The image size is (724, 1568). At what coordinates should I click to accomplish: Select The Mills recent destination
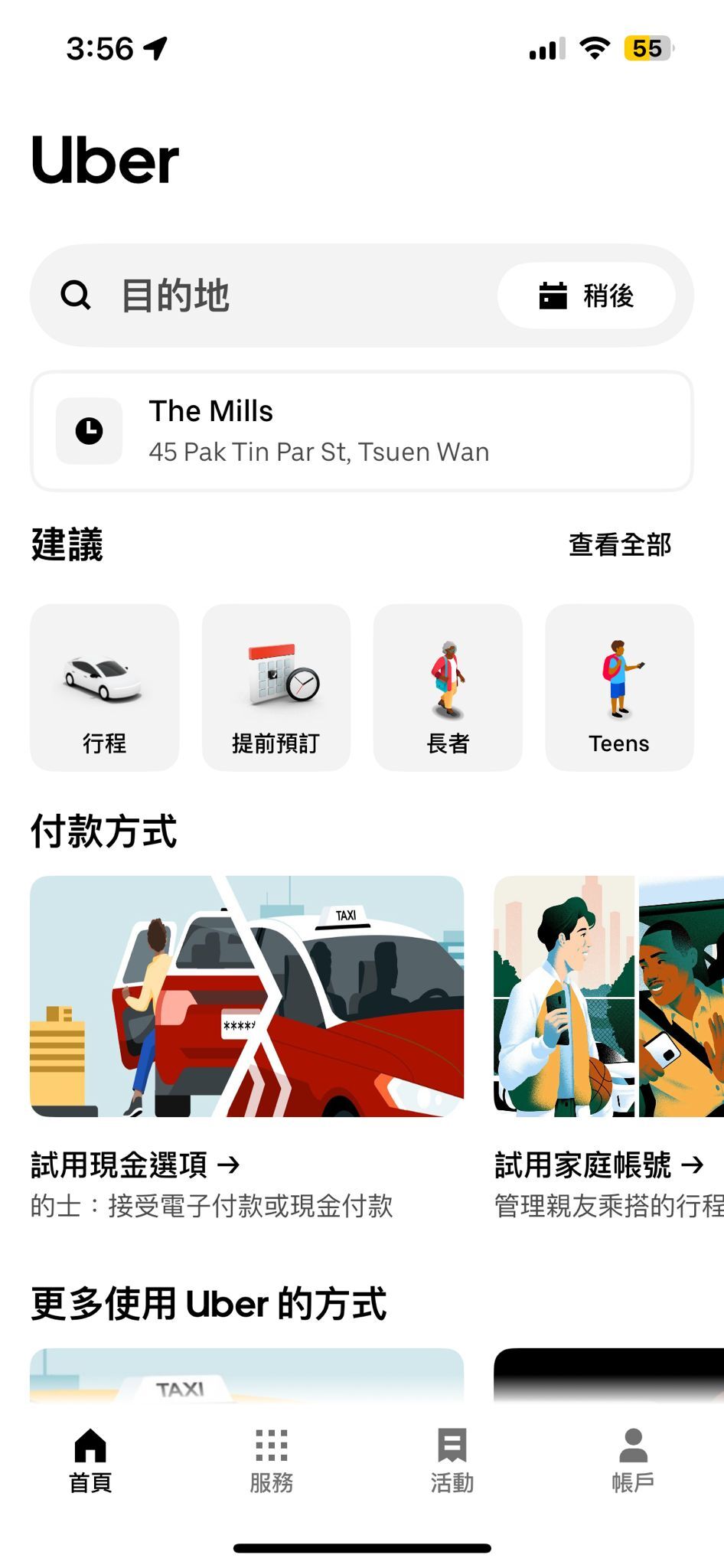361,431
